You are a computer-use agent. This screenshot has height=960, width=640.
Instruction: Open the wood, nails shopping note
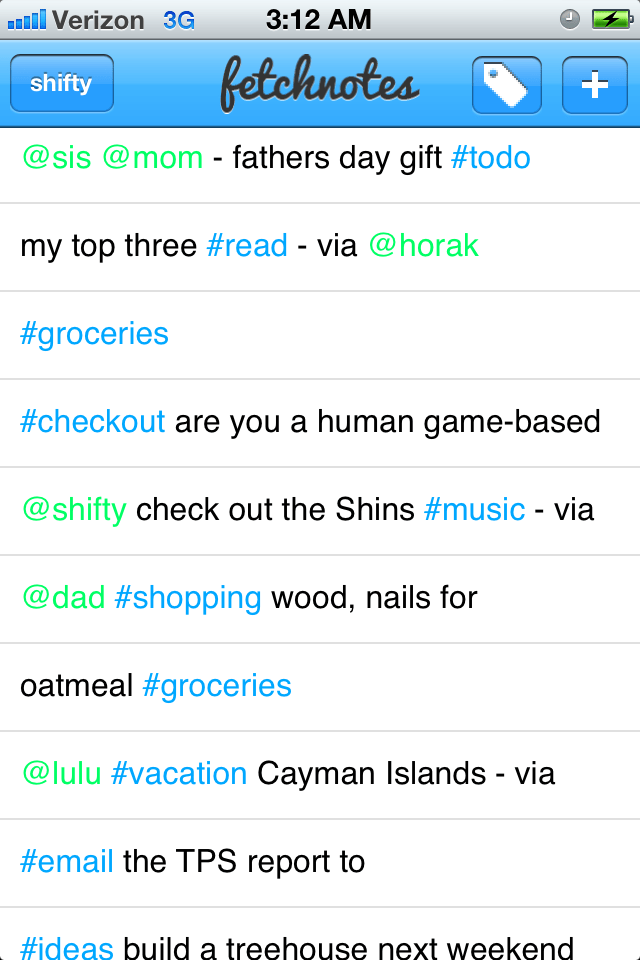point(320,598)
